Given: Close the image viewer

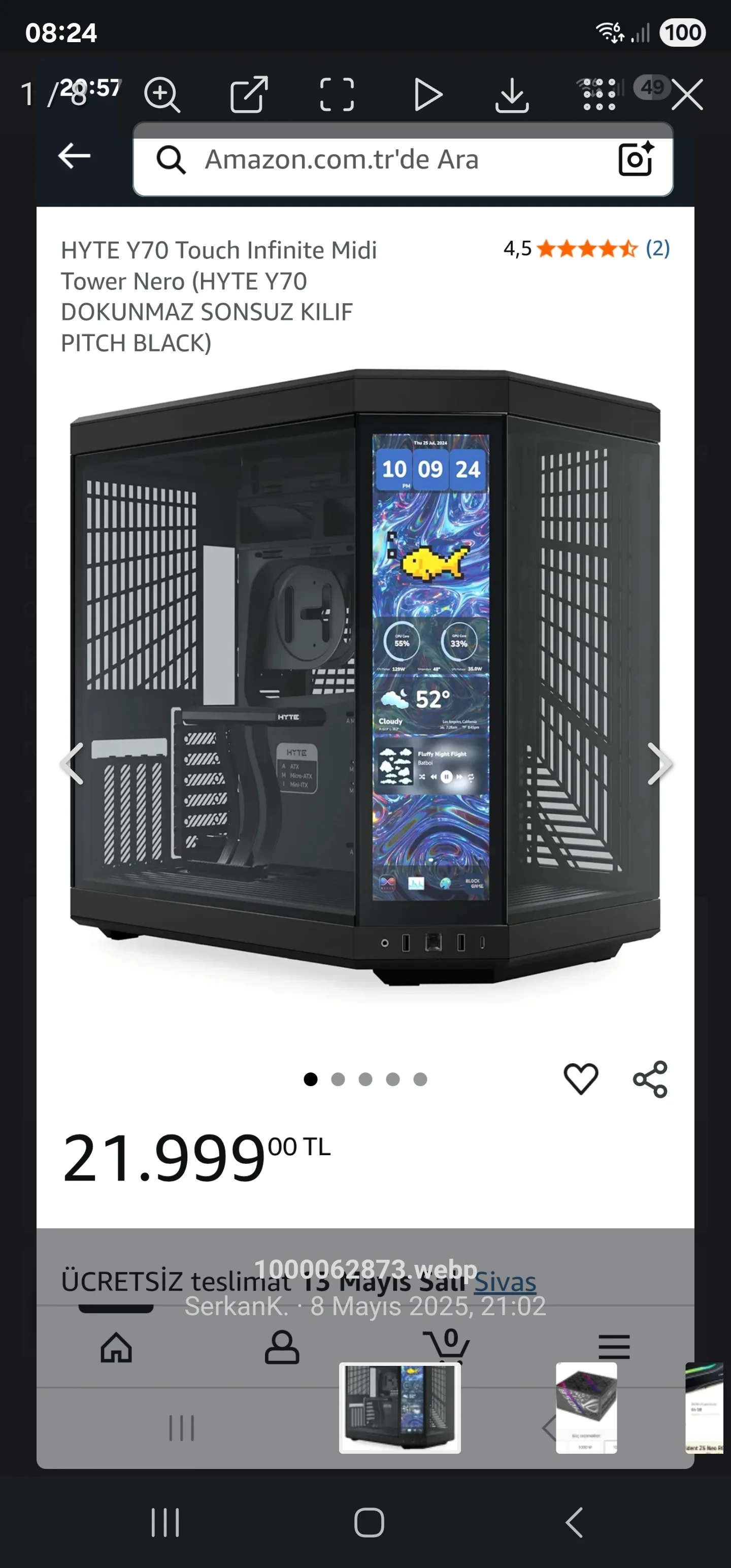Looking at the screenshot, I should coord(688,95).
